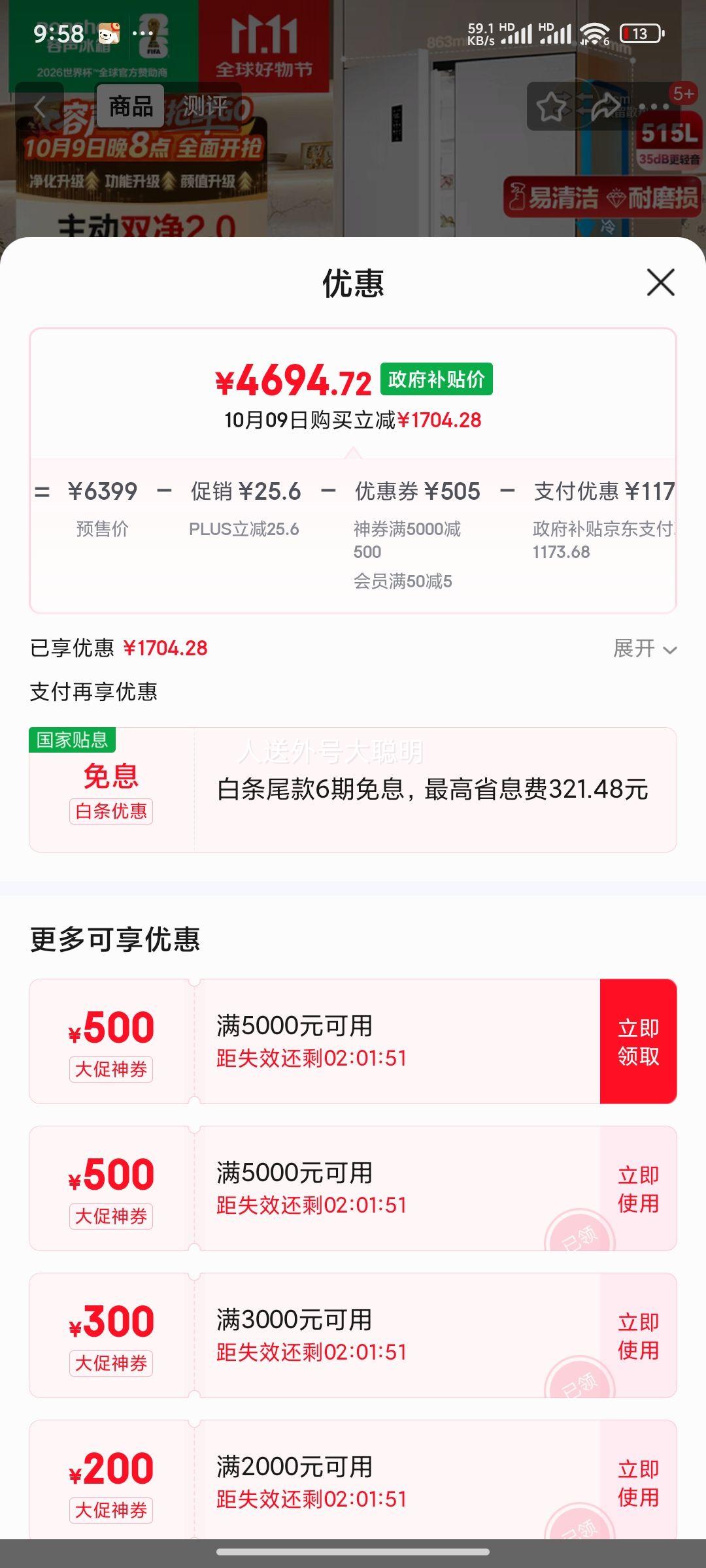Switch to the 测评 tab
This screenshot has width=706, height=1568.
pos(205,106)
